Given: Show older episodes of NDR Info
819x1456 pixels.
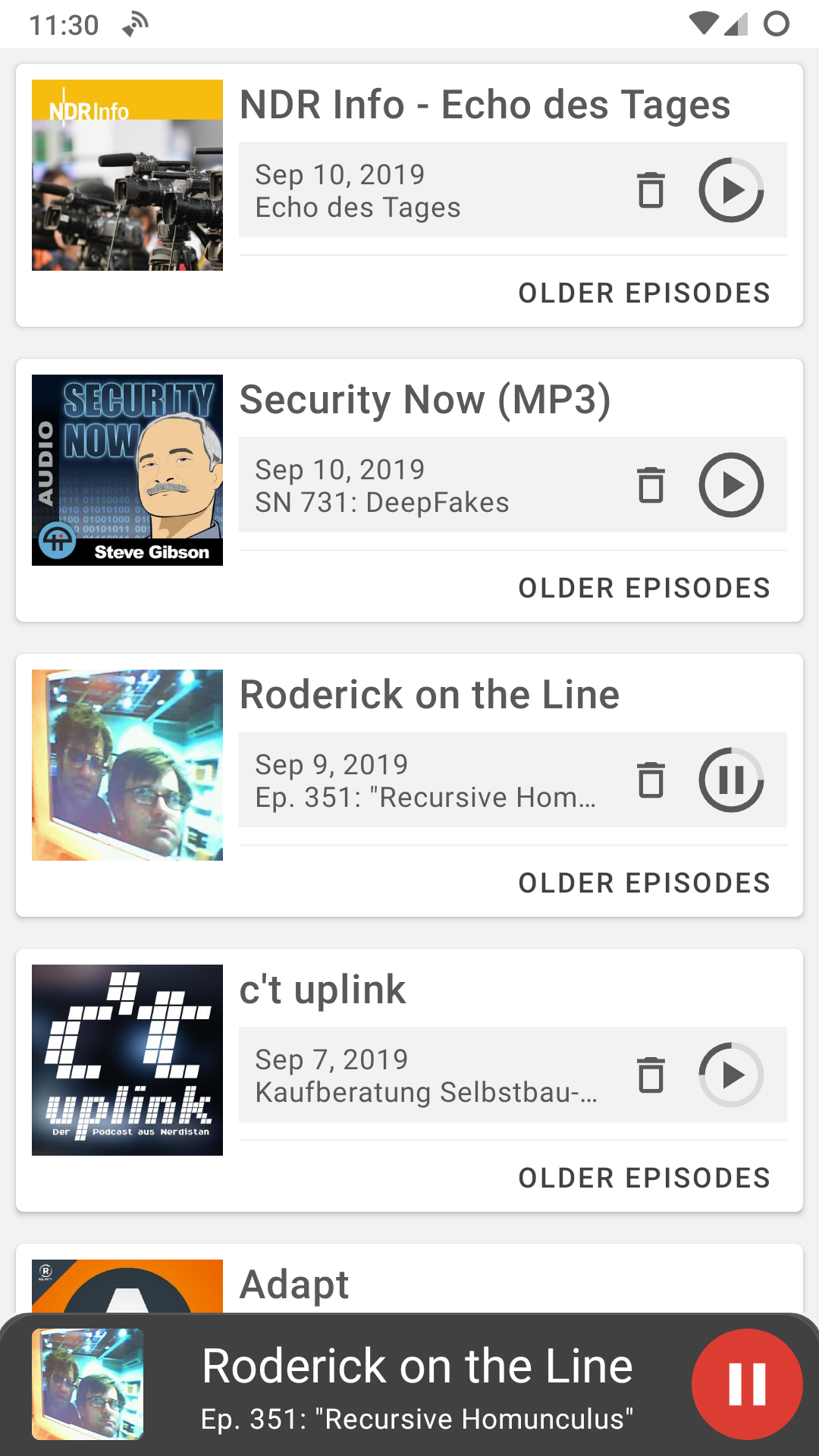Looking at the screenshot, I should [x=644, y=293].
